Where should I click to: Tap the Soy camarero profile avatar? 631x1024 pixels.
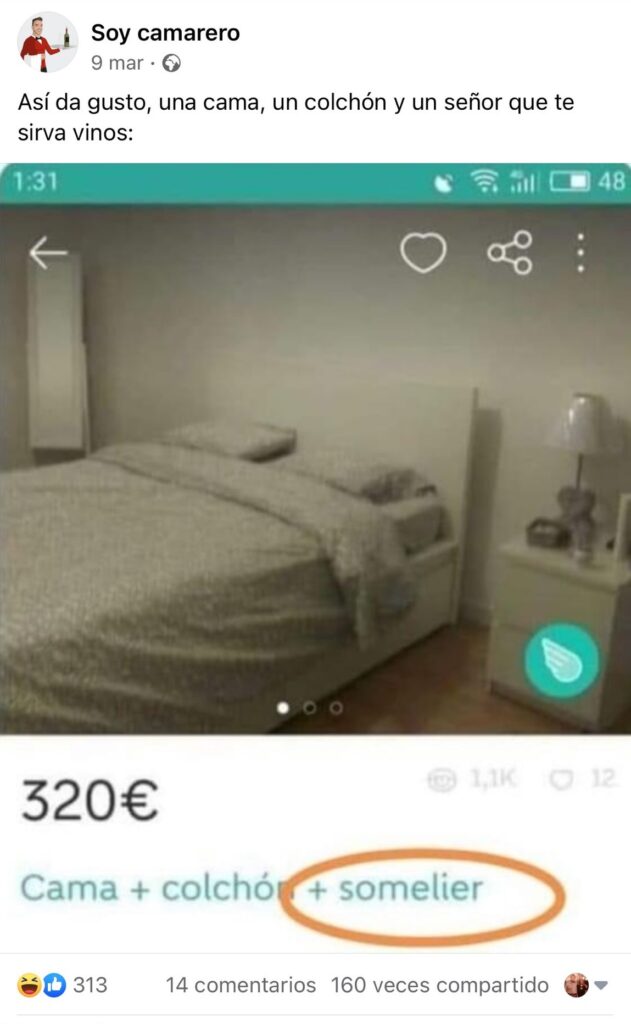point(47,43)
